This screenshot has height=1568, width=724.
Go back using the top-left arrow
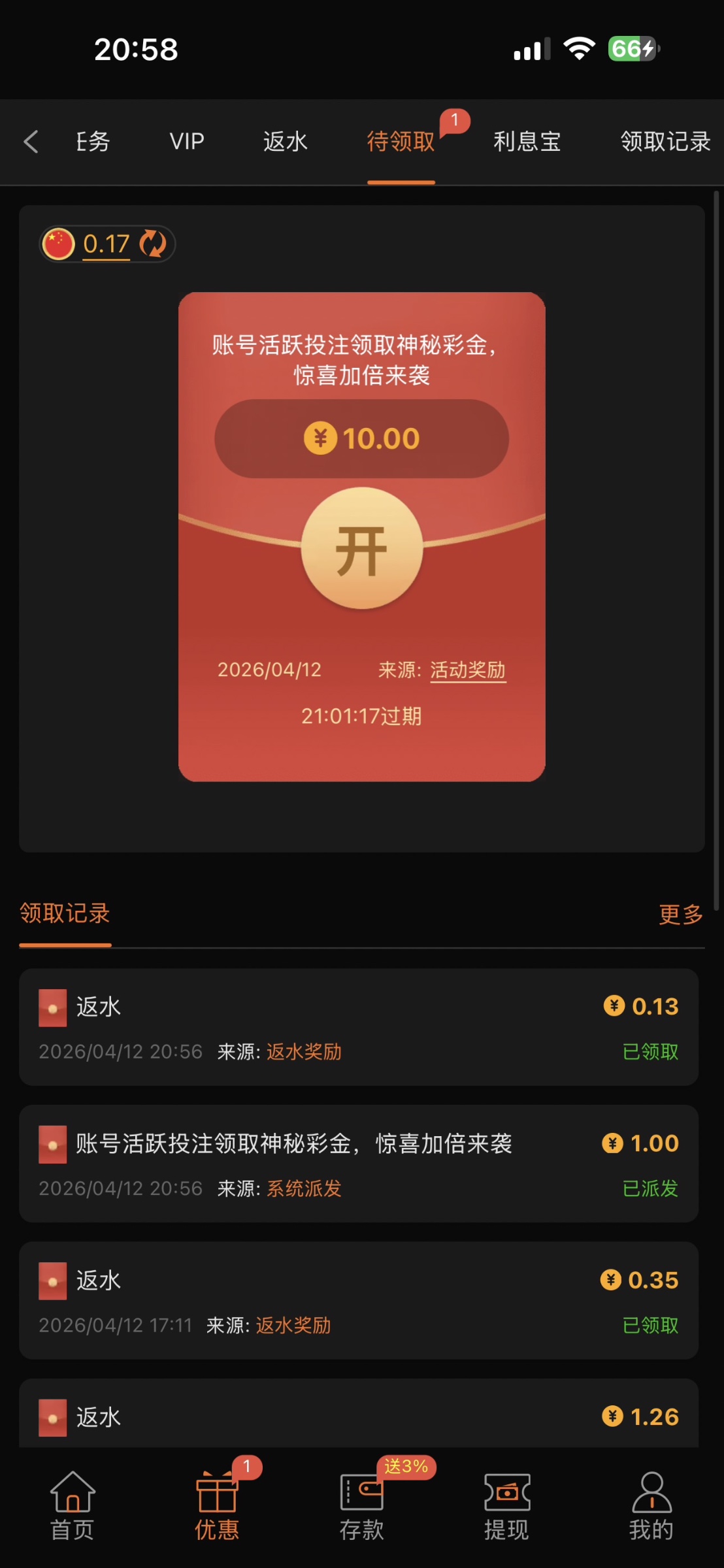(31, 141)
